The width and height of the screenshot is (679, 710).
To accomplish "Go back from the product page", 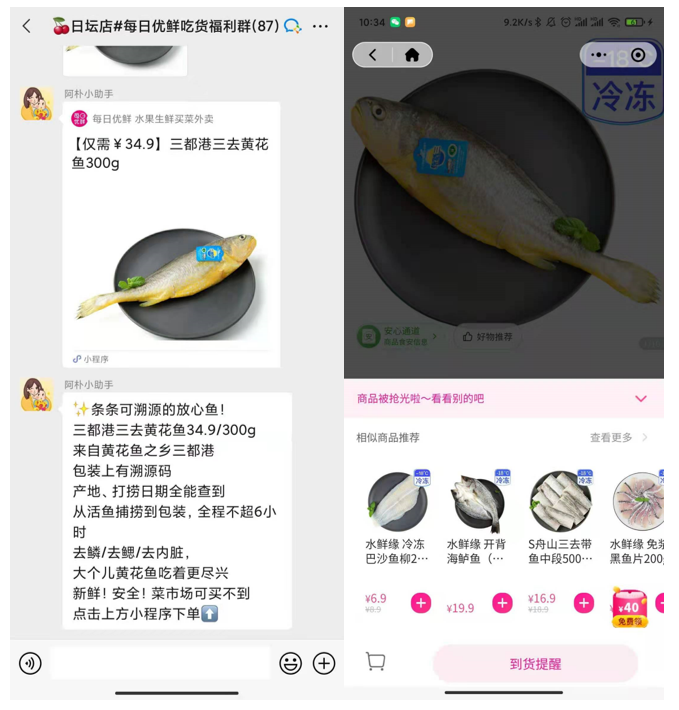I will pyautogui.click(x=373, y=55).
